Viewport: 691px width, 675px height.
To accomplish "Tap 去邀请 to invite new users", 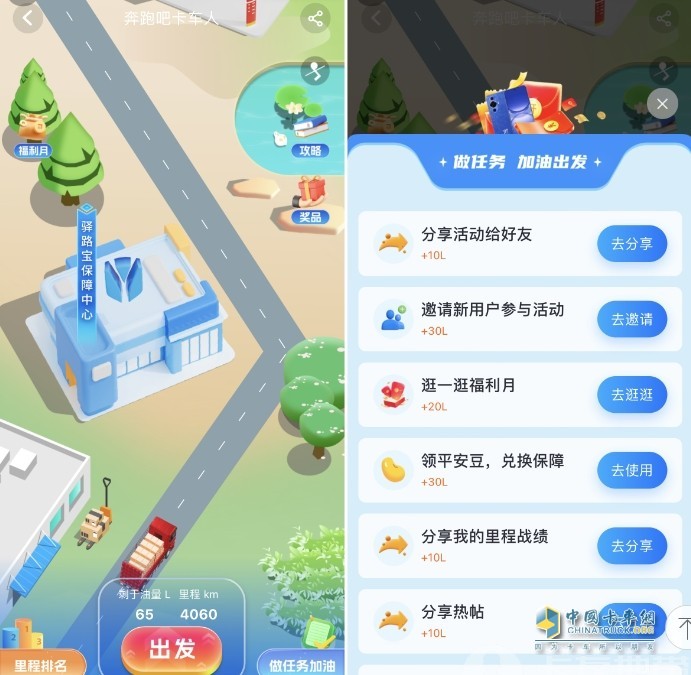I will pyautogui.click(x=631, y=319).
